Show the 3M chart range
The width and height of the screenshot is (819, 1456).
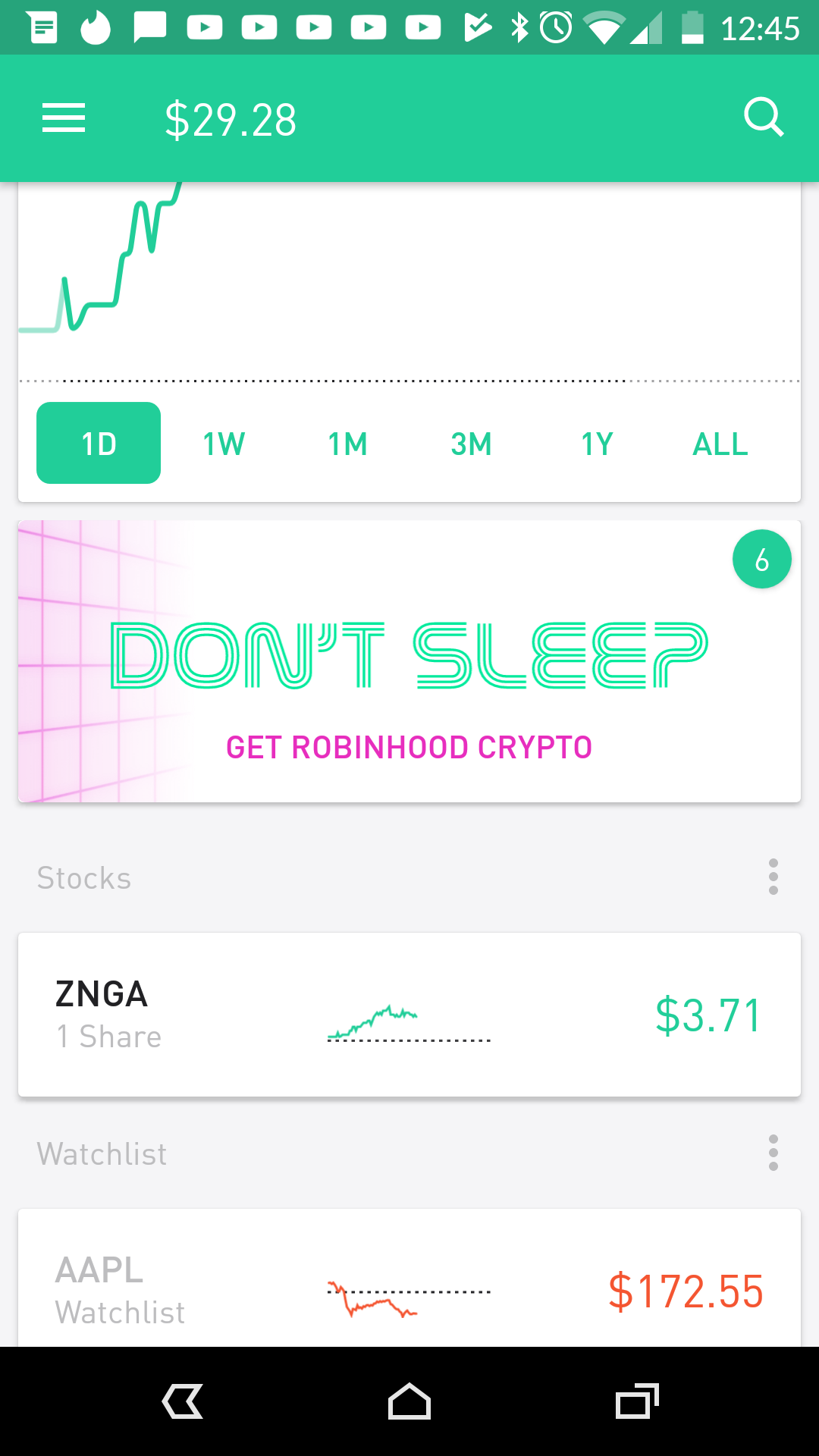click(471, 444)
